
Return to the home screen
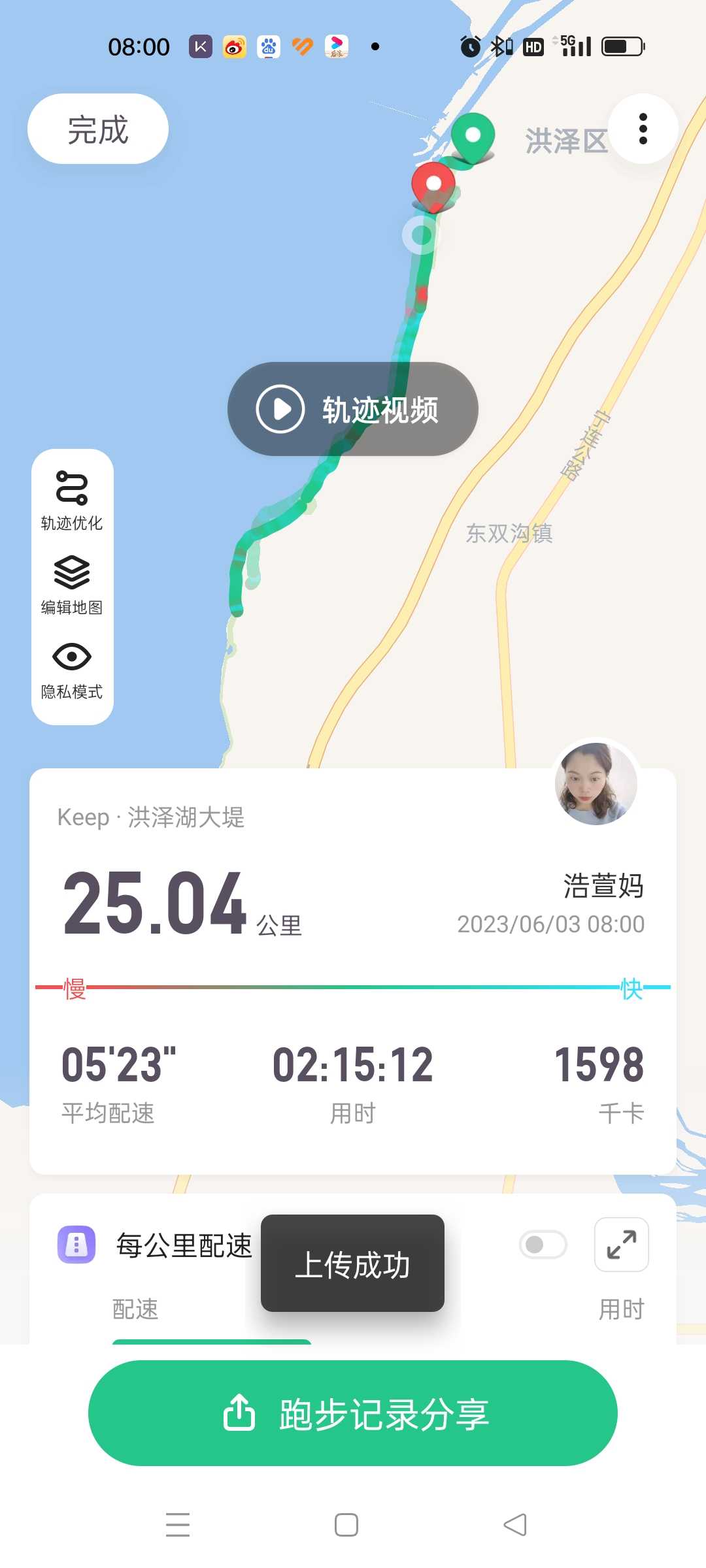pos(346,1525)
